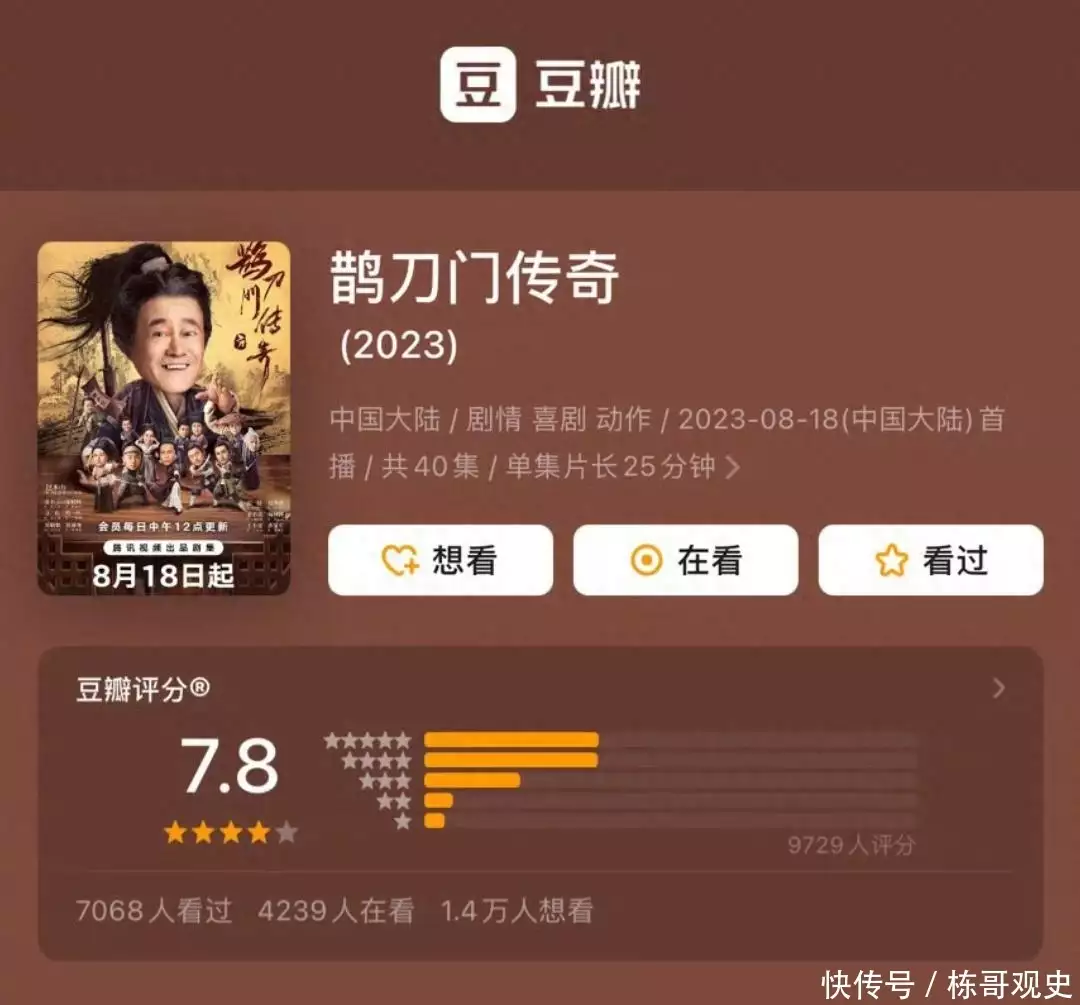Mark the show as 看过
This screenshot has height=1005, width=1080.
click(x=930, y=561)
